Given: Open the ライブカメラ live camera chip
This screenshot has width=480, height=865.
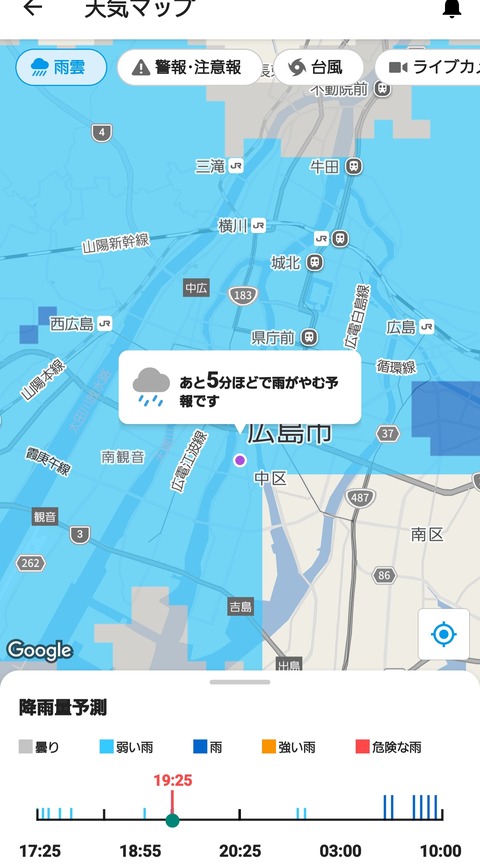Looking at the screenshot, I should click(428, 67).
